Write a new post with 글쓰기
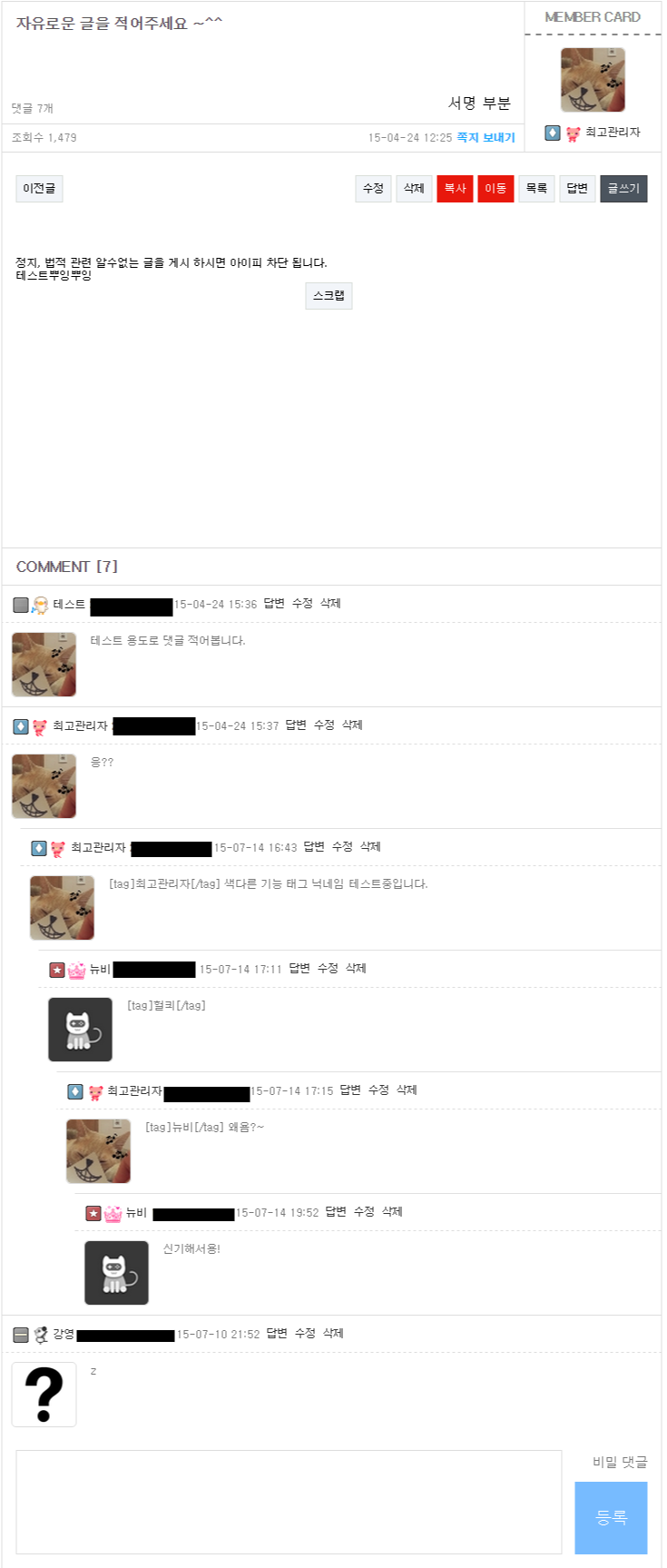The image size is (667, 1568). (623, 188)
